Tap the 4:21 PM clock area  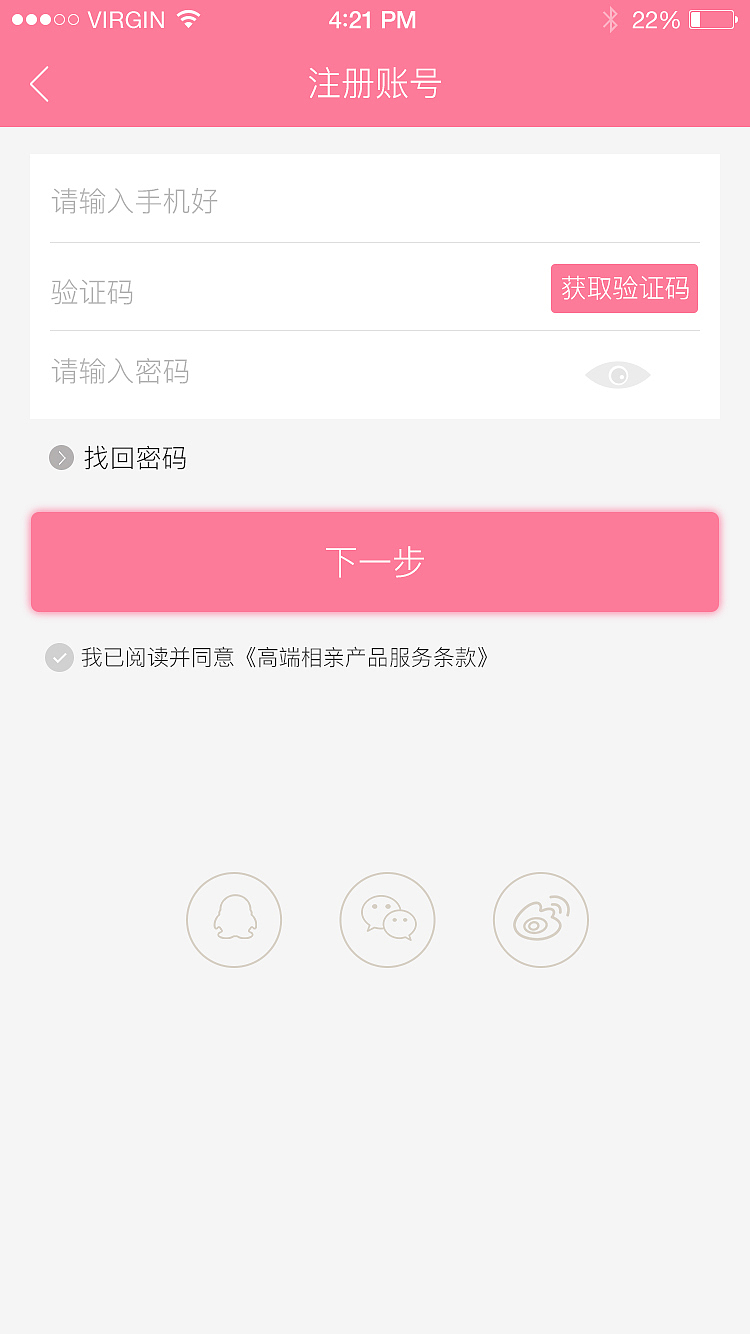373,19
